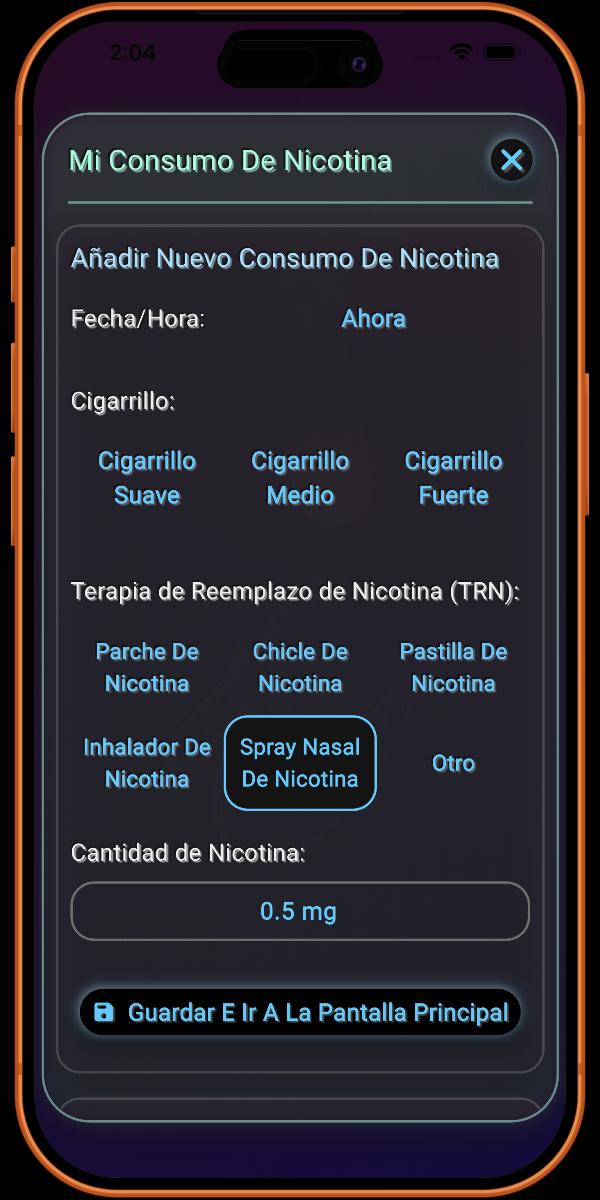This screenshot has height=1200, width=600.
Task: Pick Inhalador De Nicotina
Action: click(x=147, y=763)
